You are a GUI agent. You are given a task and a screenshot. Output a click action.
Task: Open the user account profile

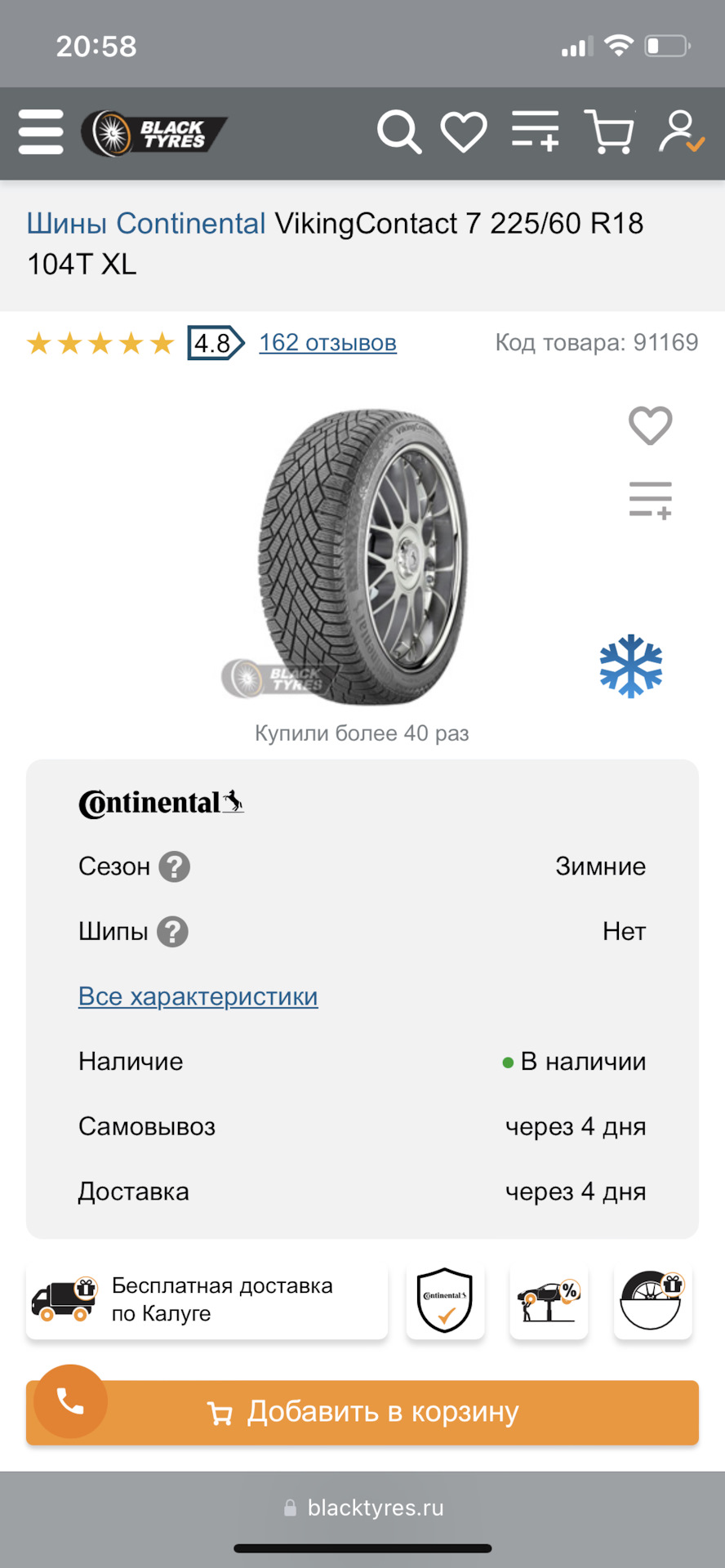[x=681, y=132]
